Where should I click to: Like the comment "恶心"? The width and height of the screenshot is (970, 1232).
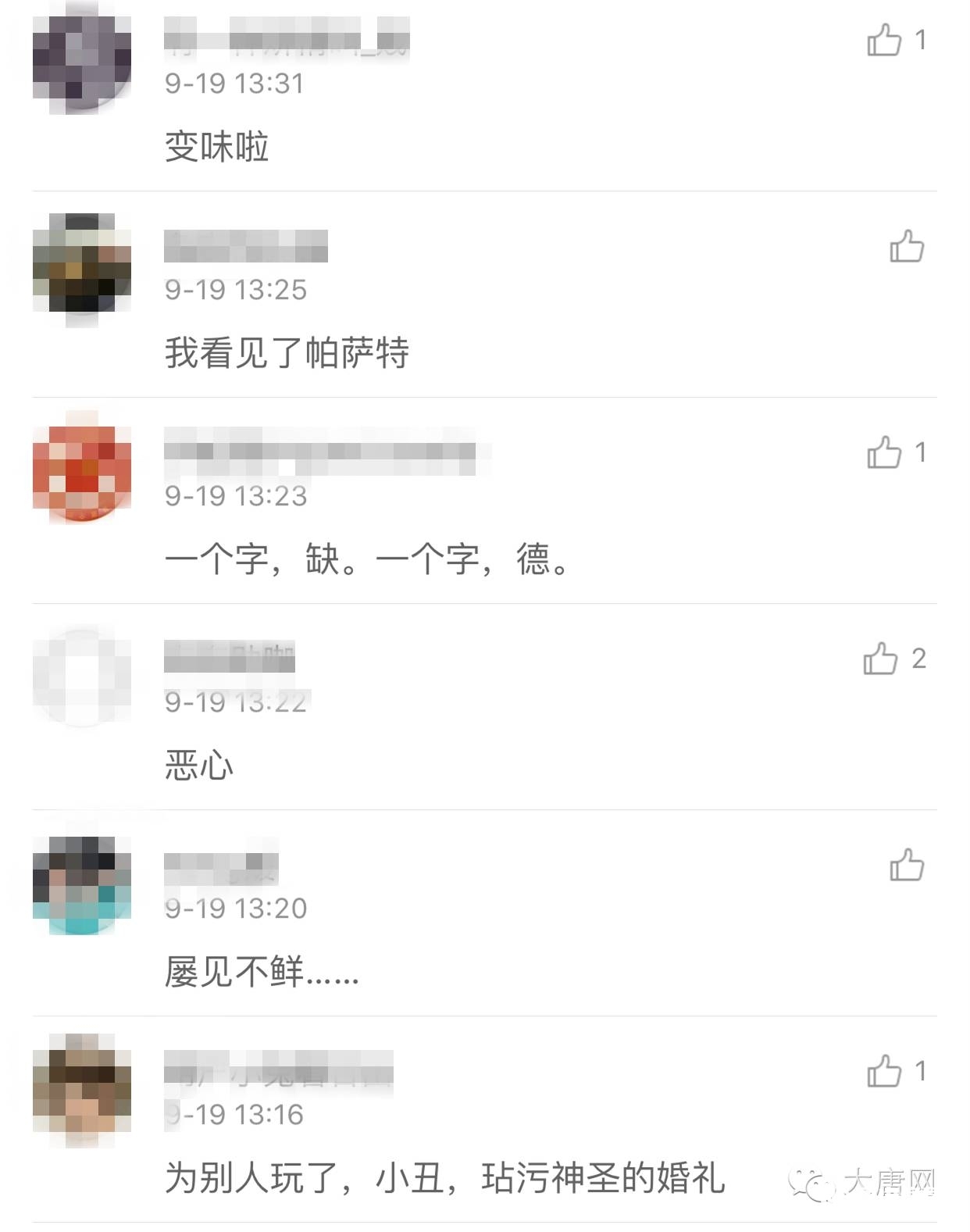[x=880, y=659]
